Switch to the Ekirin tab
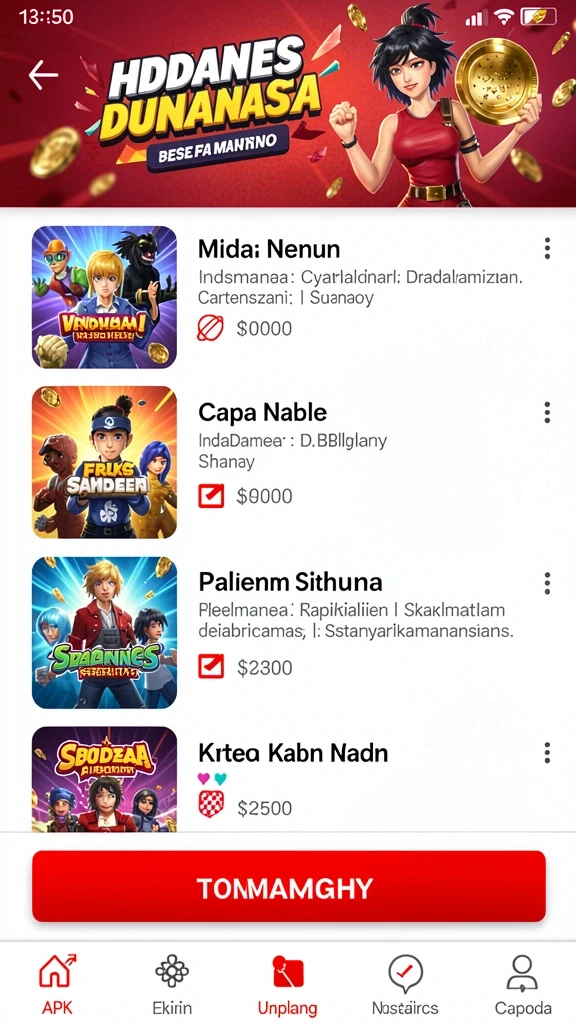Screen dimensions: 576x1024 click(172, 985)
